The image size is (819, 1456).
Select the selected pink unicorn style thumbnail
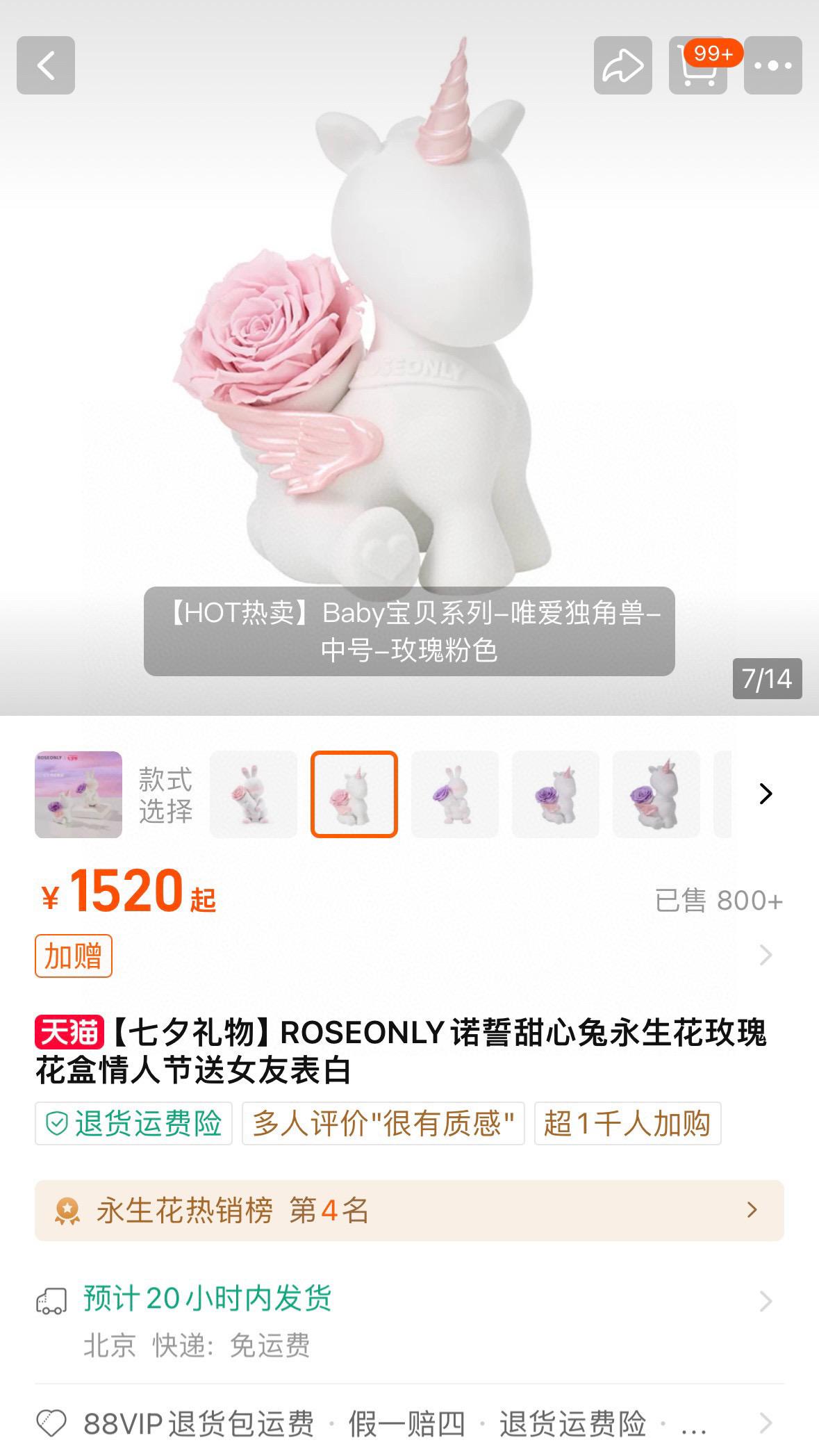354,794
